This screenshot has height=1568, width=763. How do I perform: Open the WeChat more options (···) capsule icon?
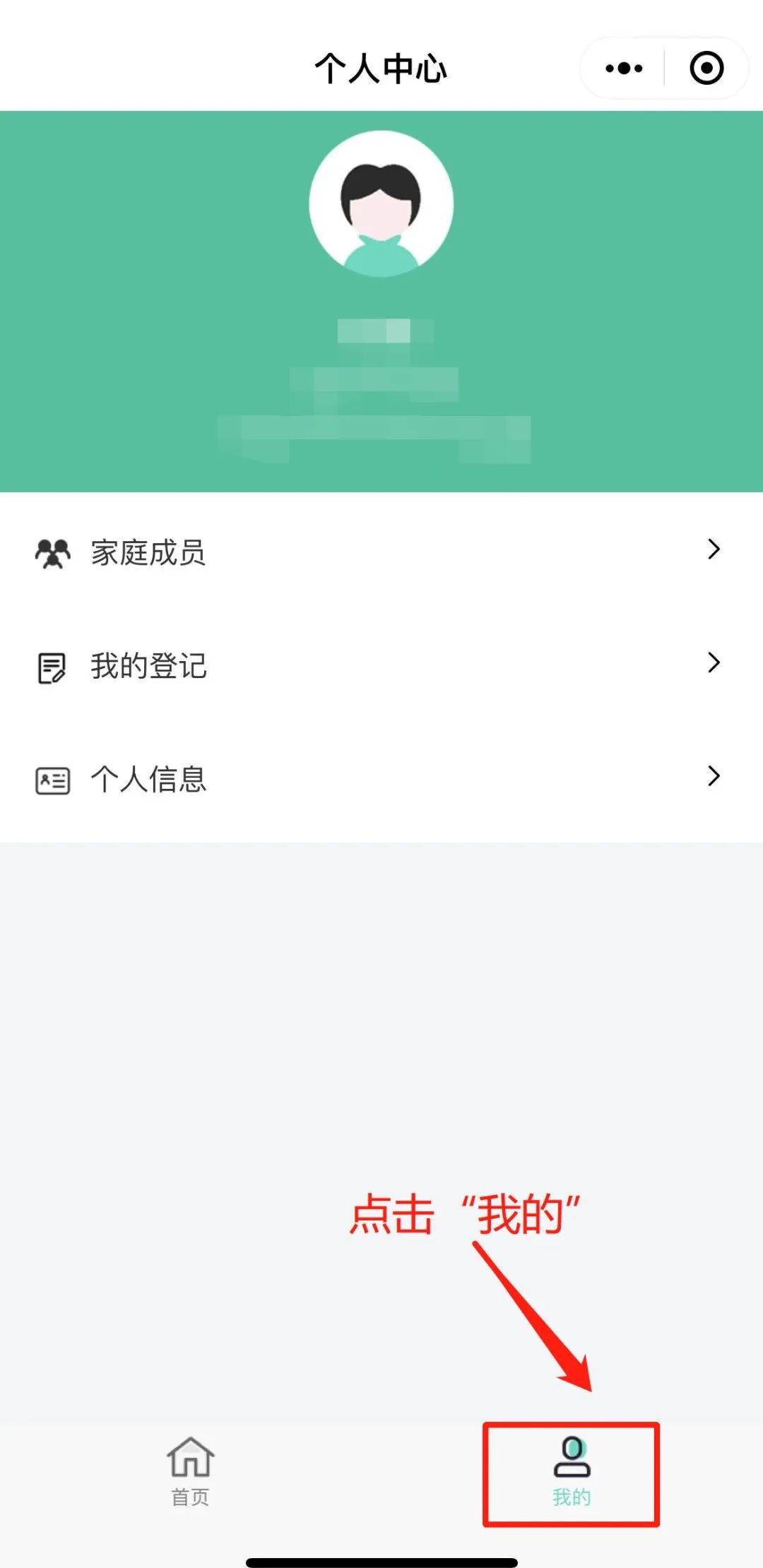[623, 68]
